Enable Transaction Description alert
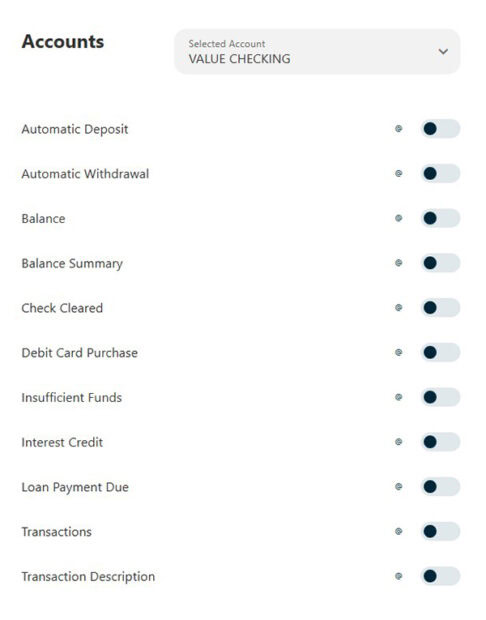Viewport: 486px width, 620px height. [x=440, y=576]
